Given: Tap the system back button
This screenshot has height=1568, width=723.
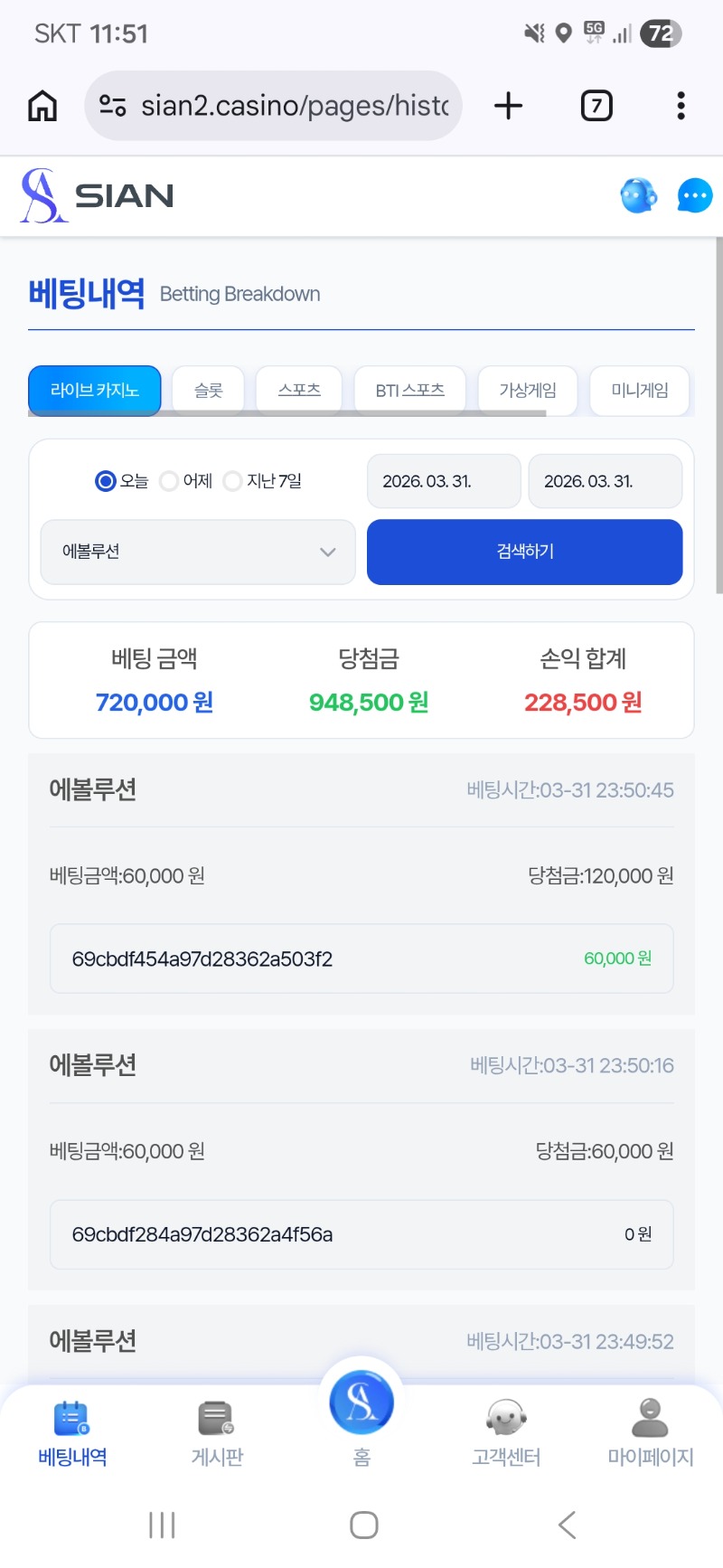Looking at the screenshot, I should click(567, 1525).
